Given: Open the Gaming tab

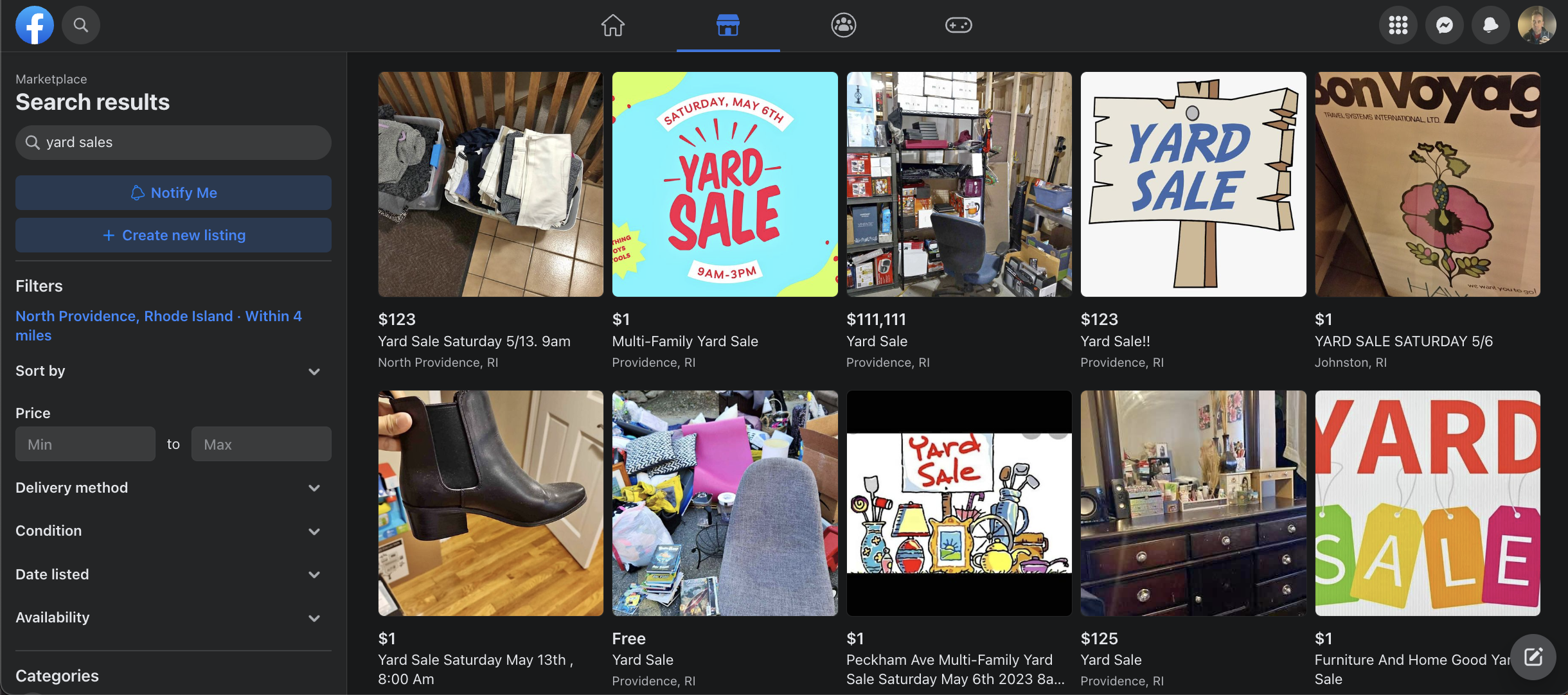Looking at the screenshot, I should [958, 25].
